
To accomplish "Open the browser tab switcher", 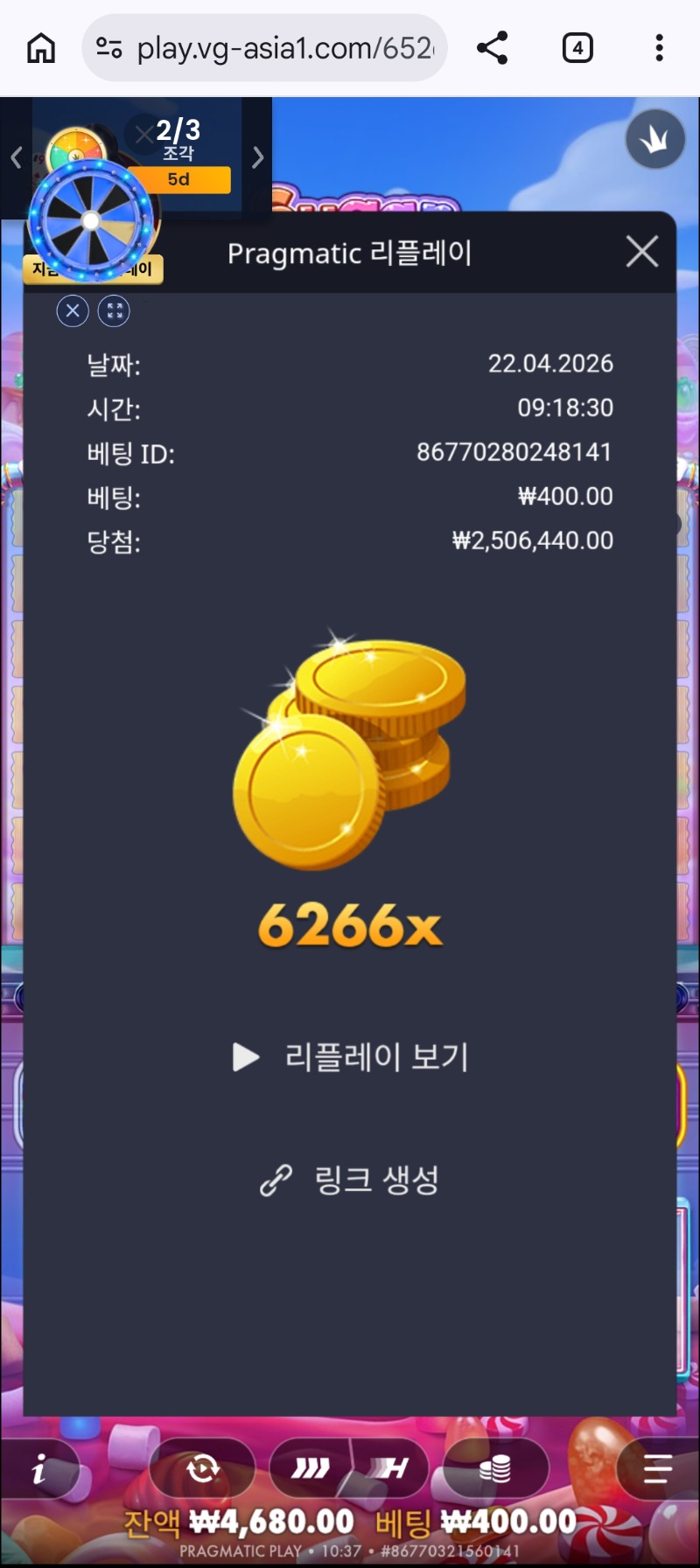I will pos(577,48).
